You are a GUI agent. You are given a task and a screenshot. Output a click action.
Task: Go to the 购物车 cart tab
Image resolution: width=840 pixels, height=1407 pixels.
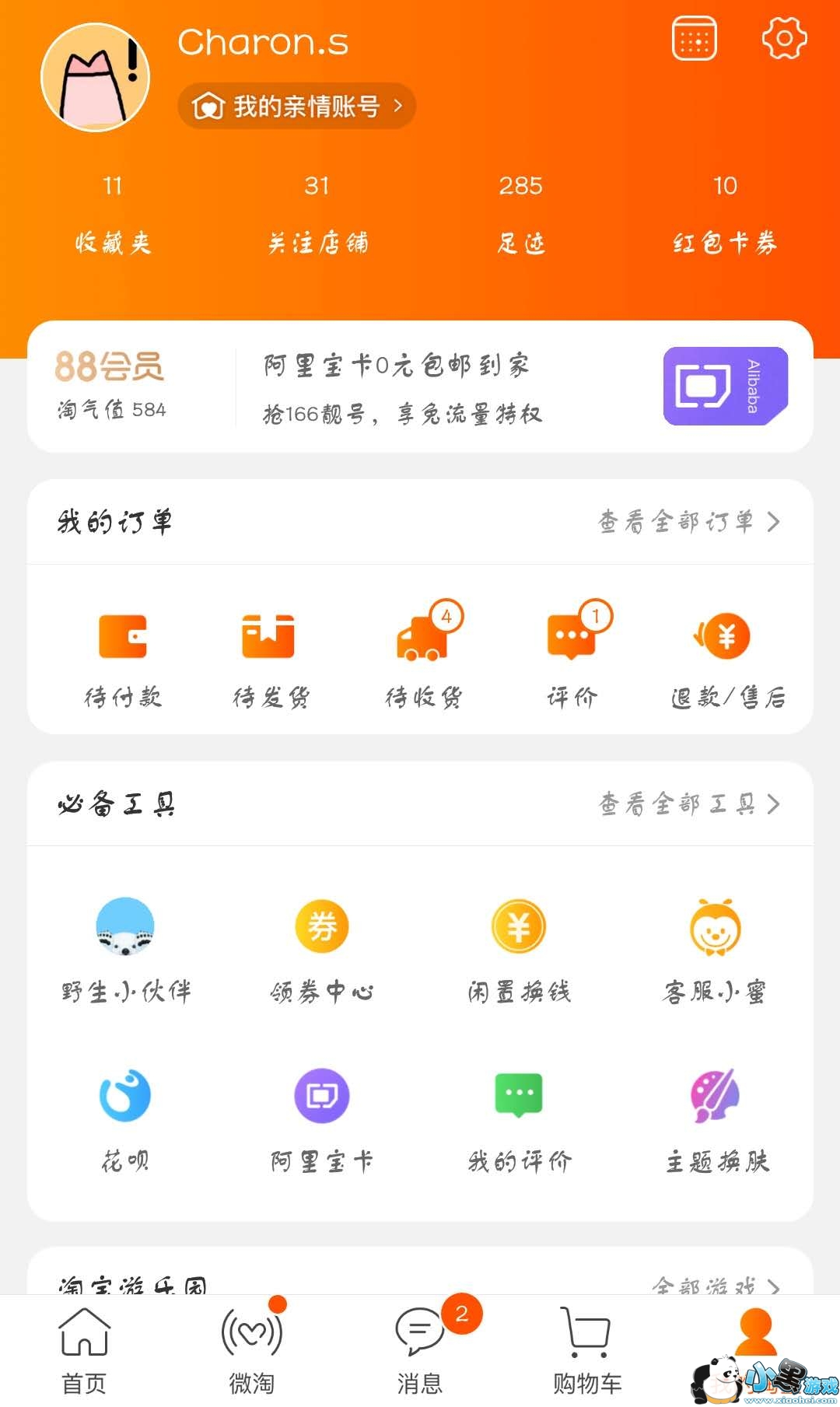[x=587, y=1350]
